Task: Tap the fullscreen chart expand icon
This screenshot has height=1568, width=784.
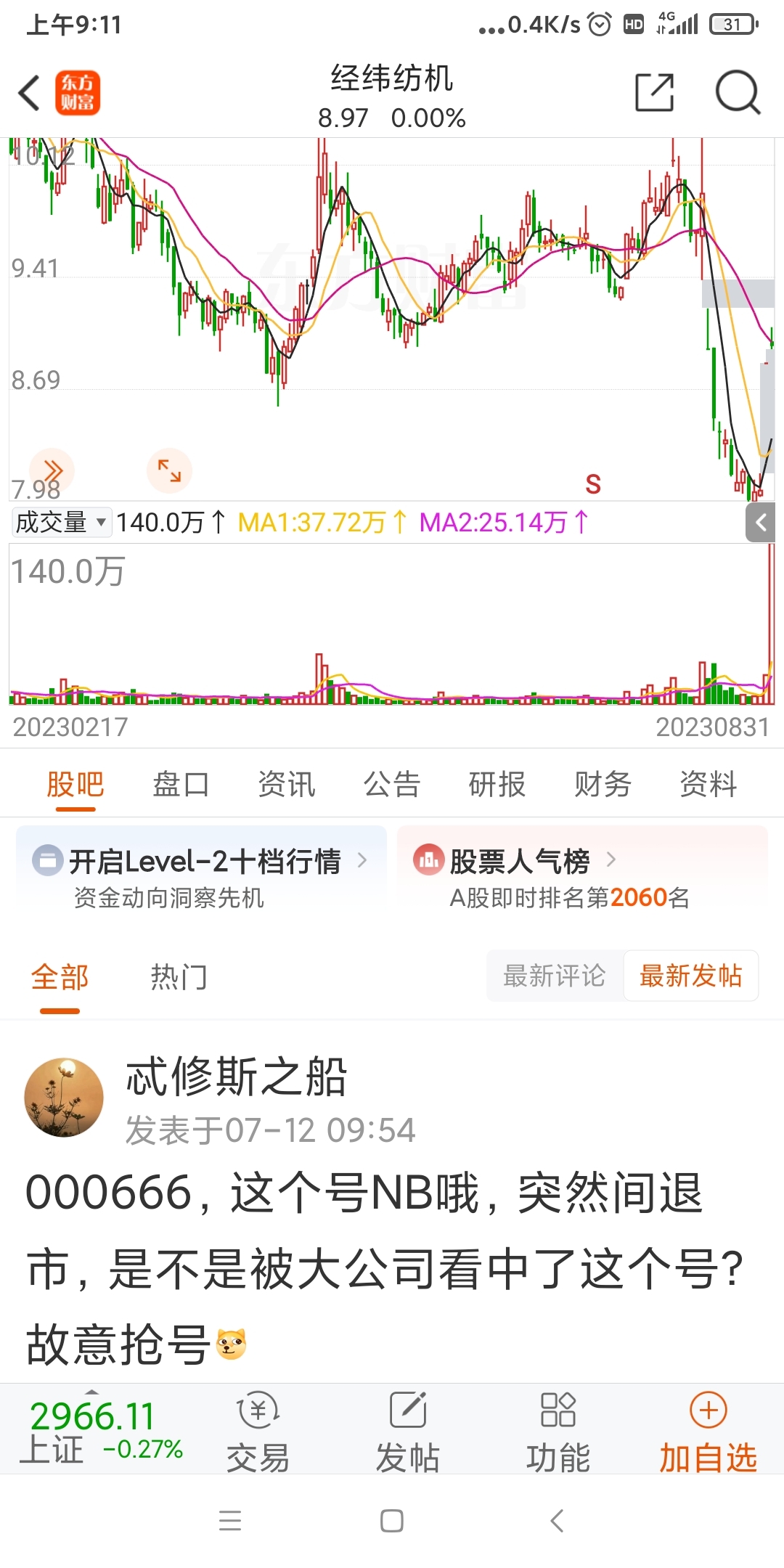Action: click(x=169, y=470)
